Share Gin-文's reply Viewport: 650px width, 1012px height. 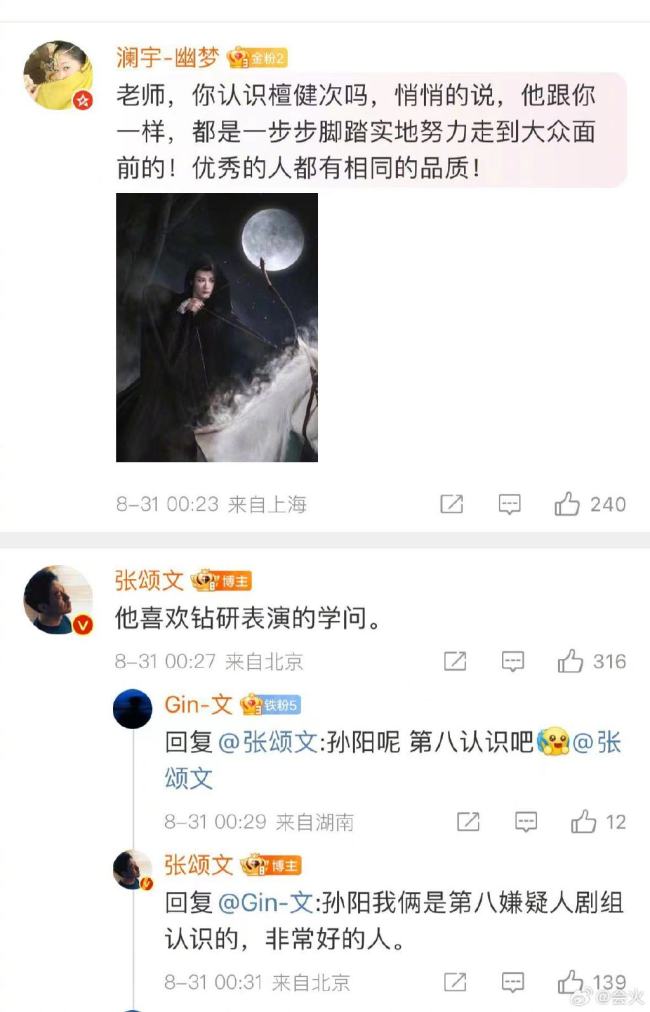pos(468,822)
